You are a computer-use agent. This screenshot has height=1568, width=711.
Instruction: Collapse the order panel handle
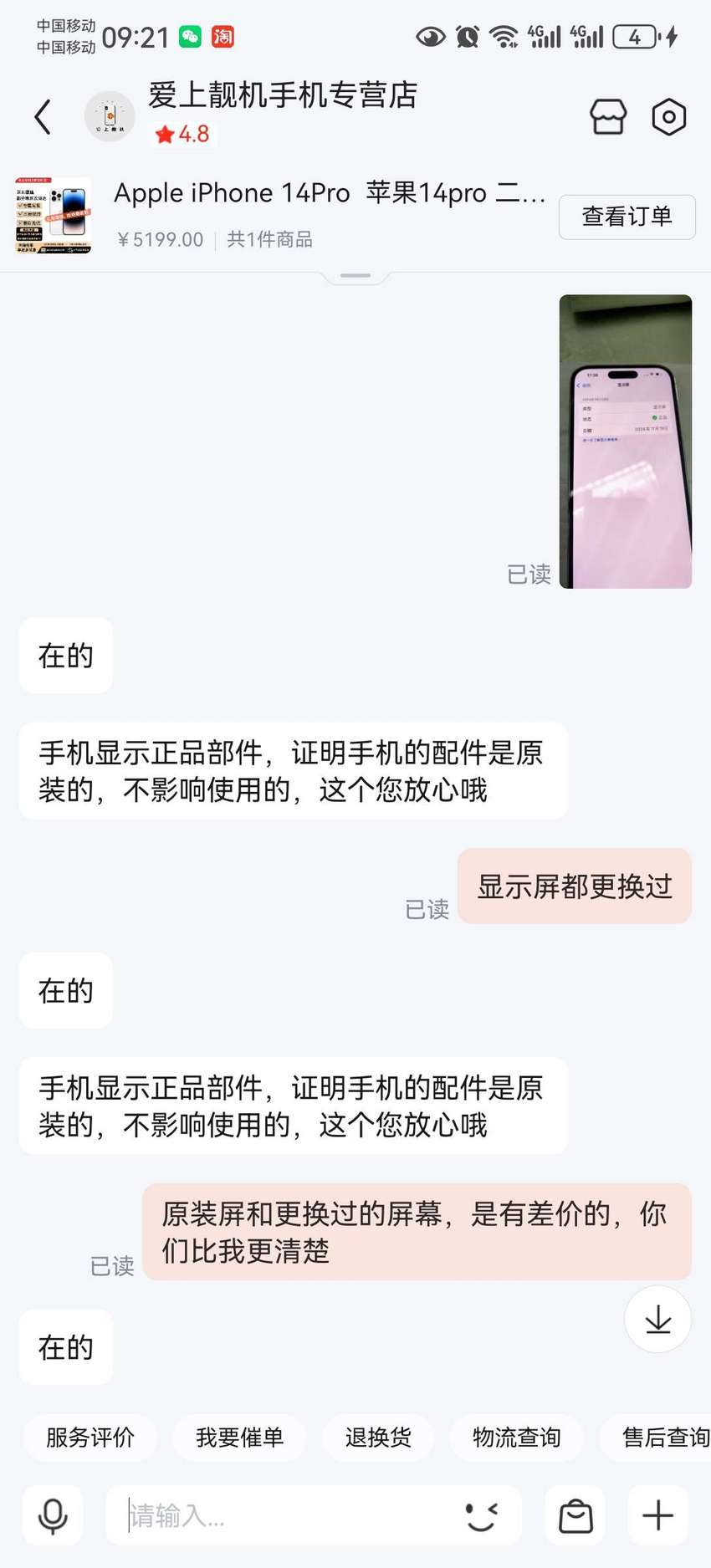[x=355, y=276]
